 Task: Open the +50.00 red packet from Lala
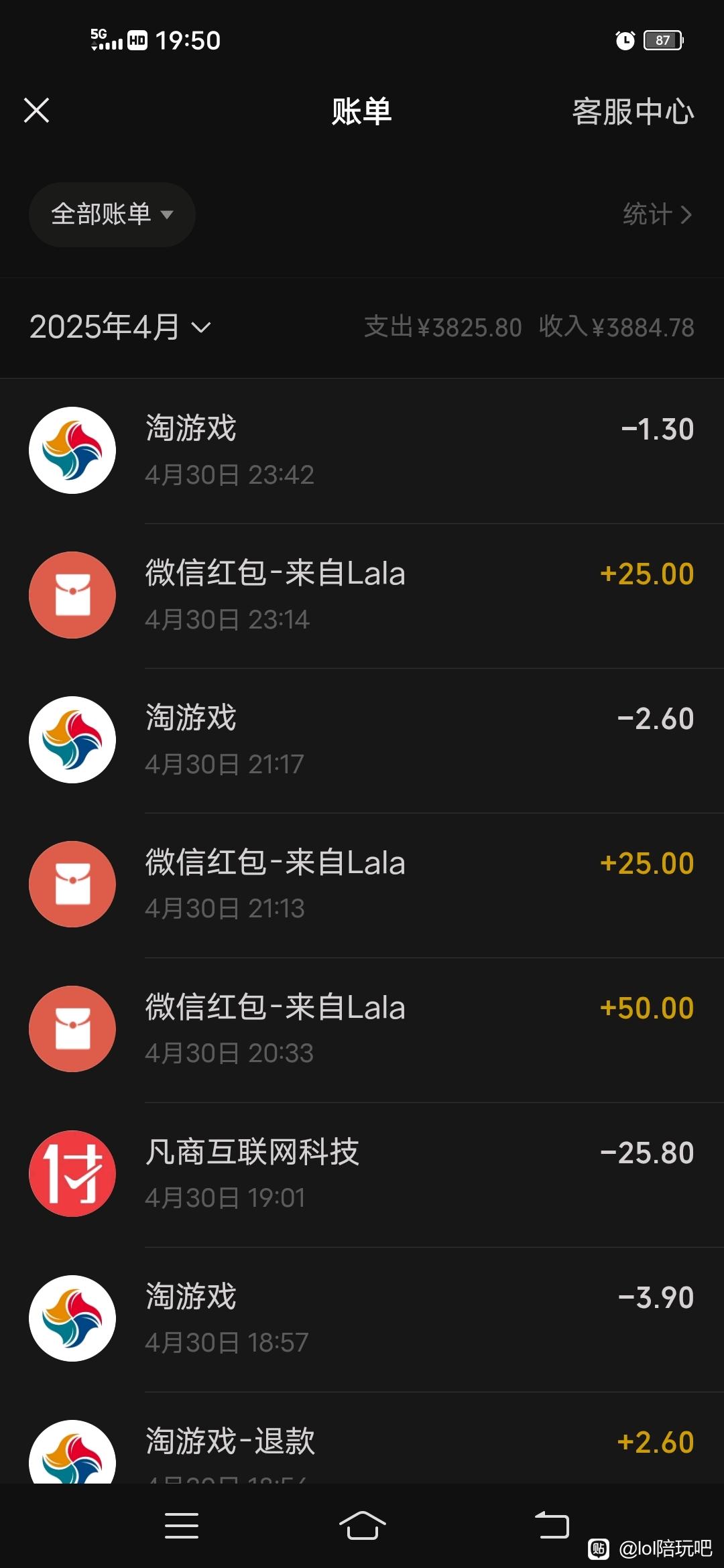click(362, 1030)
